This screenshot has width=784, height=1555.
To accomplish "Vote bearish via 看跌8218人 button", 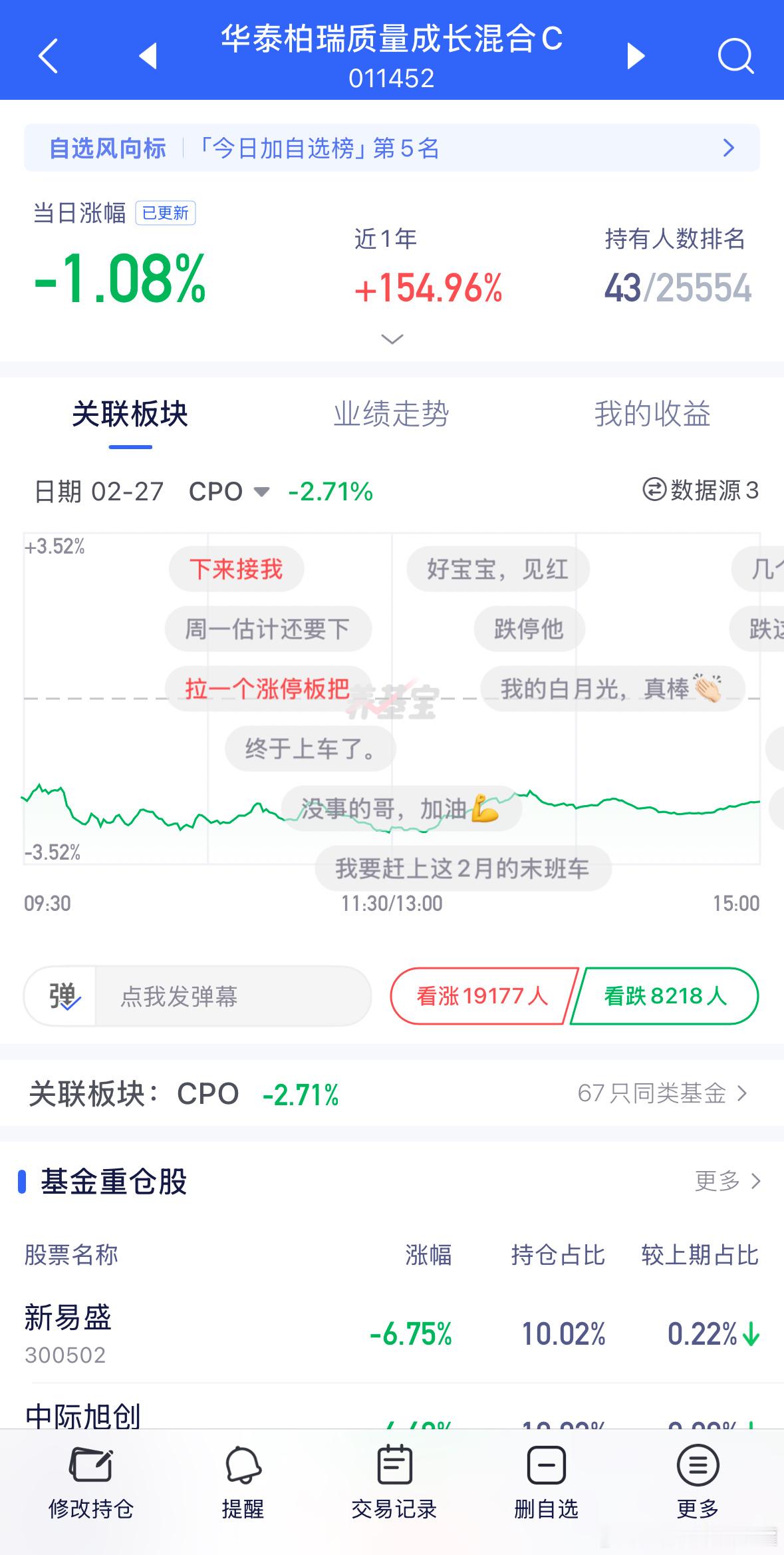I will pos(663,996).
